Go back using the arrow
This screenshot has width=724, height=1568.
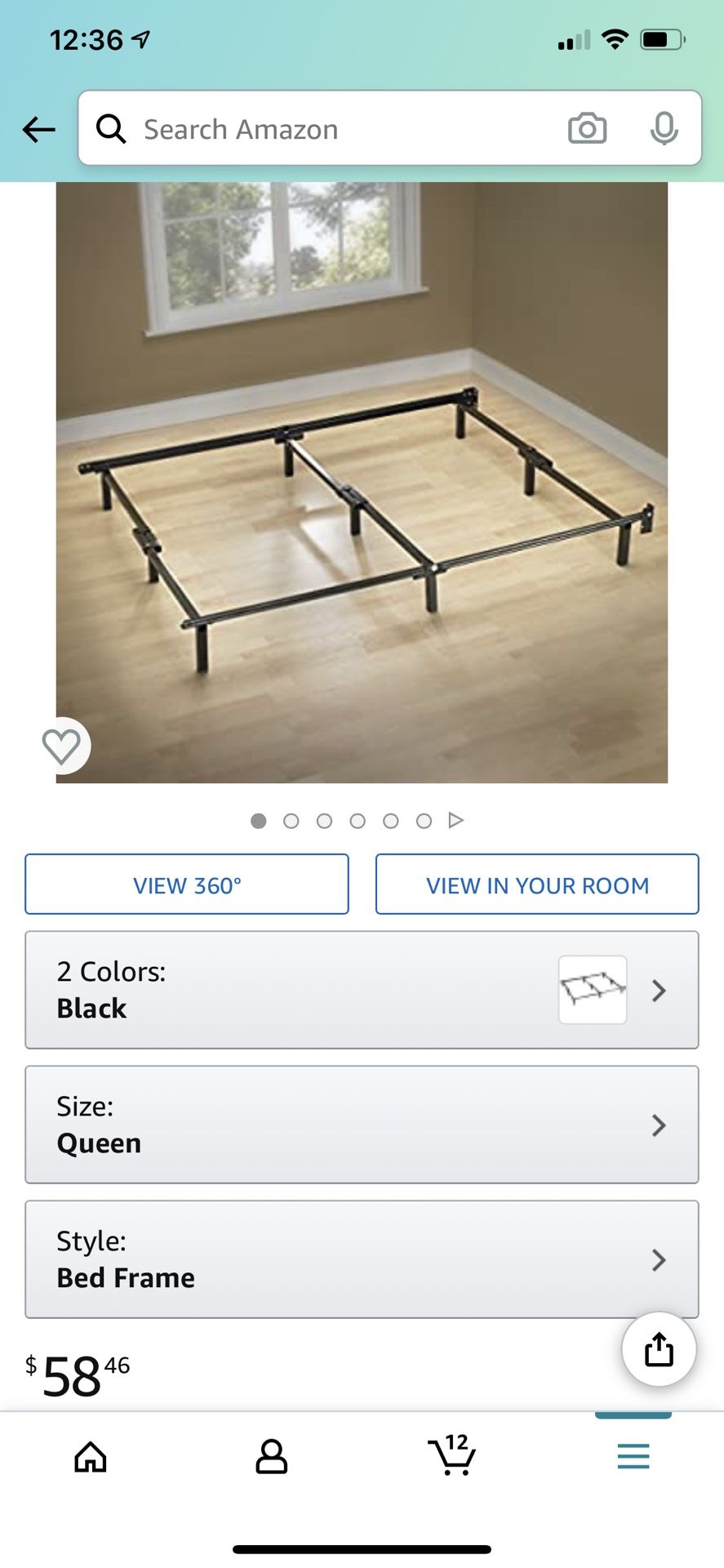(x=38, y=129)
